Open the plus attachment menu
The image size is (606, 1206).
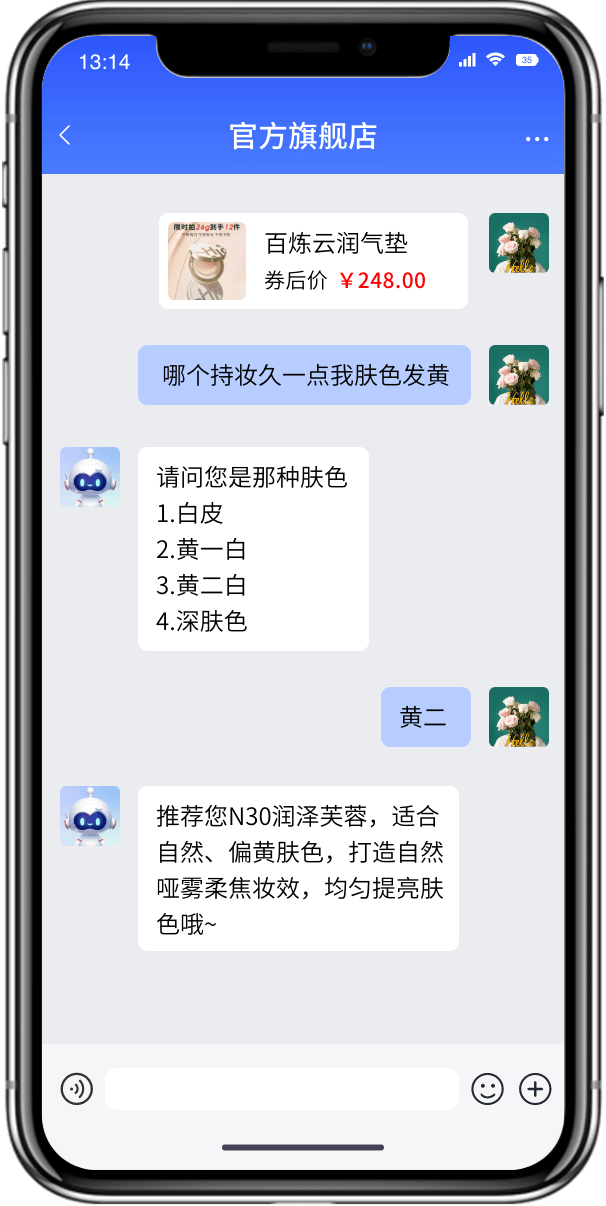536,1089
